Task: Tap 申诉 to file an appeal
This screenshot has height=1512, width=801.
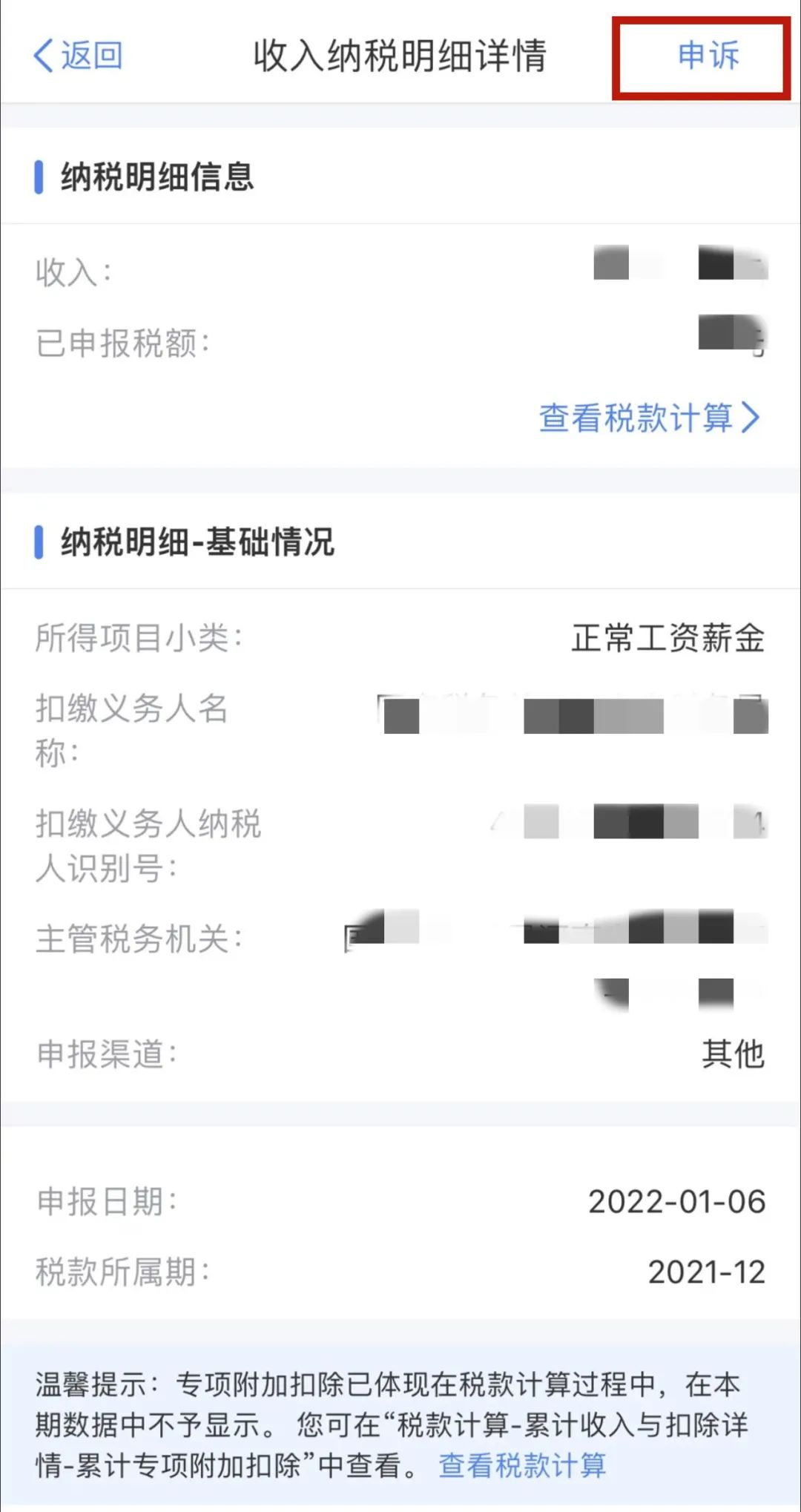Action: tap(708, 56)
